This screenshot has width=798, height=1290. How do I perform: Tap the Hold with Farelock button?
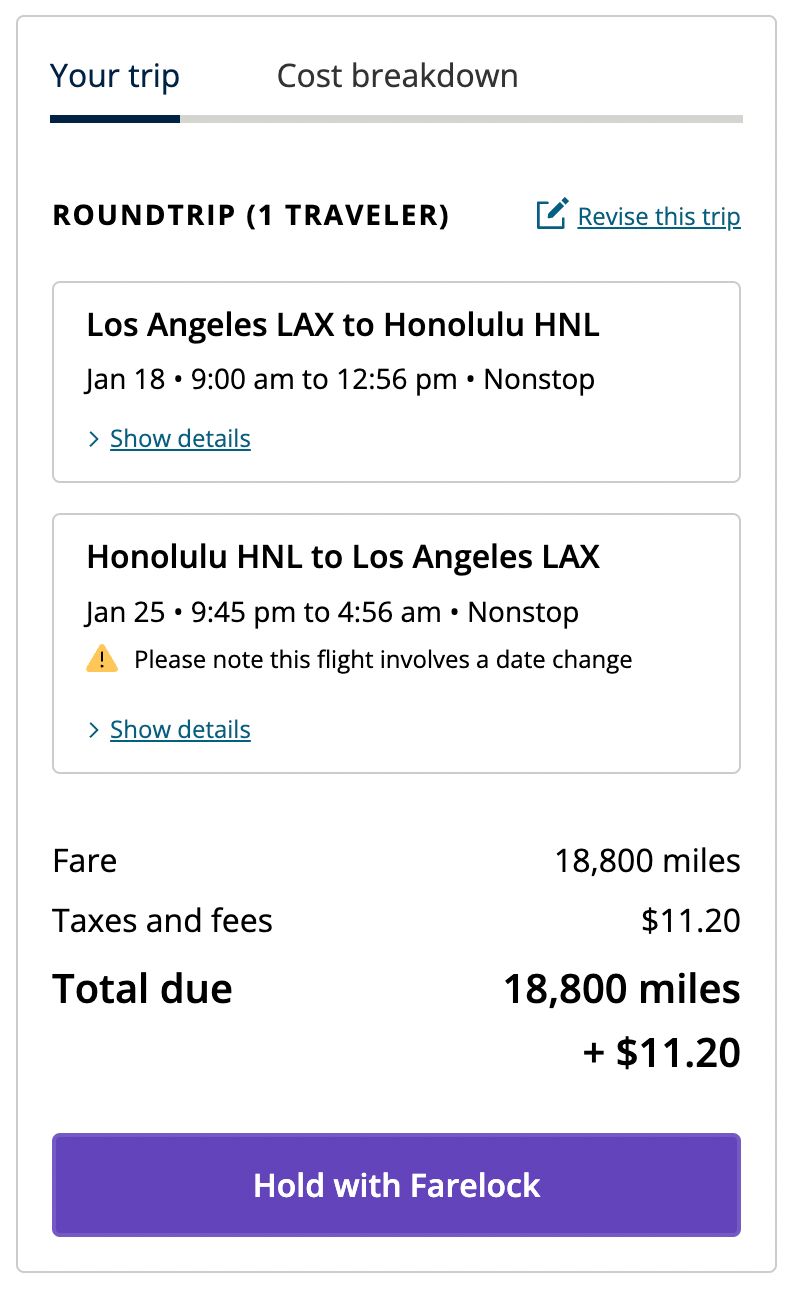[396, 1185]
